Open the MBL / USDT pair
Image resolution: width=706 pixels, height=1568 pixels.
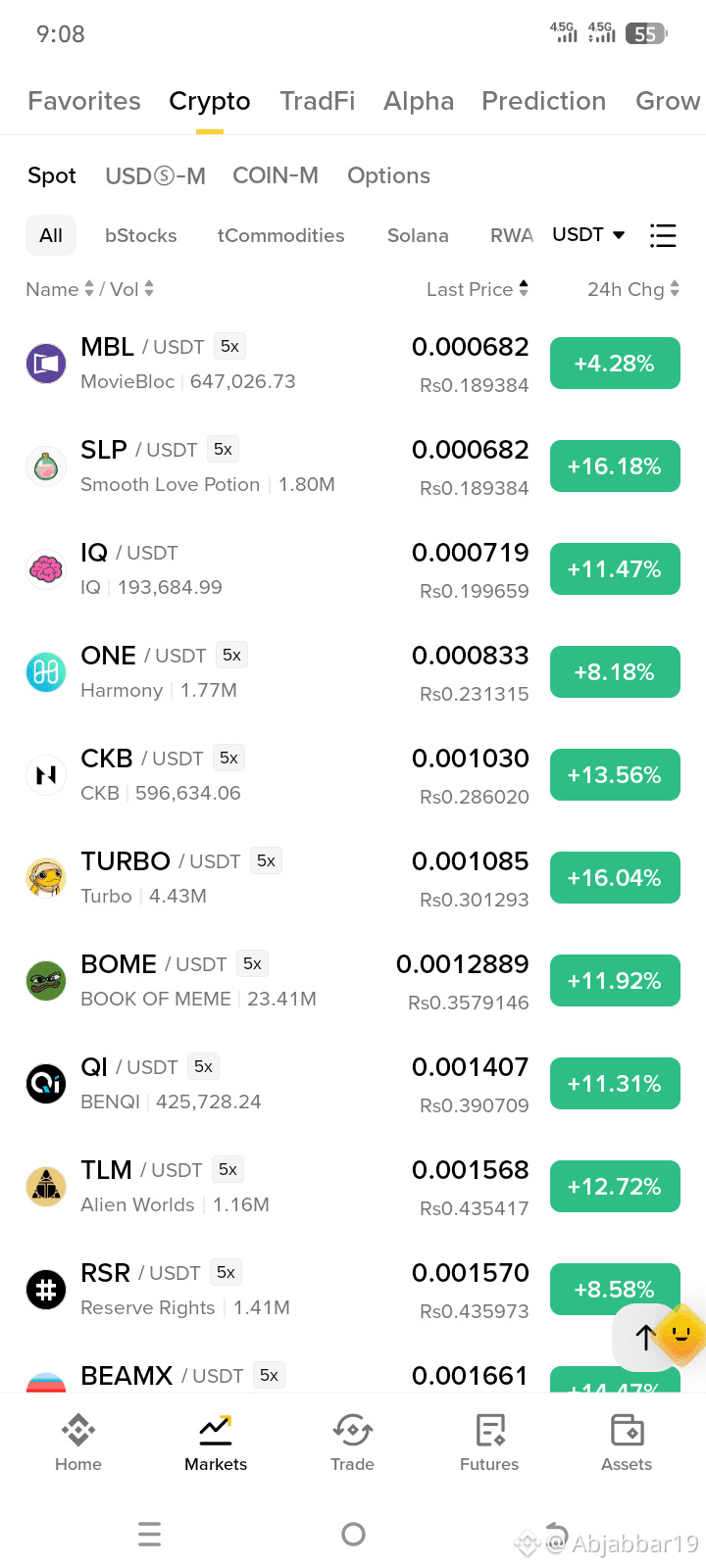click(353, 364)
